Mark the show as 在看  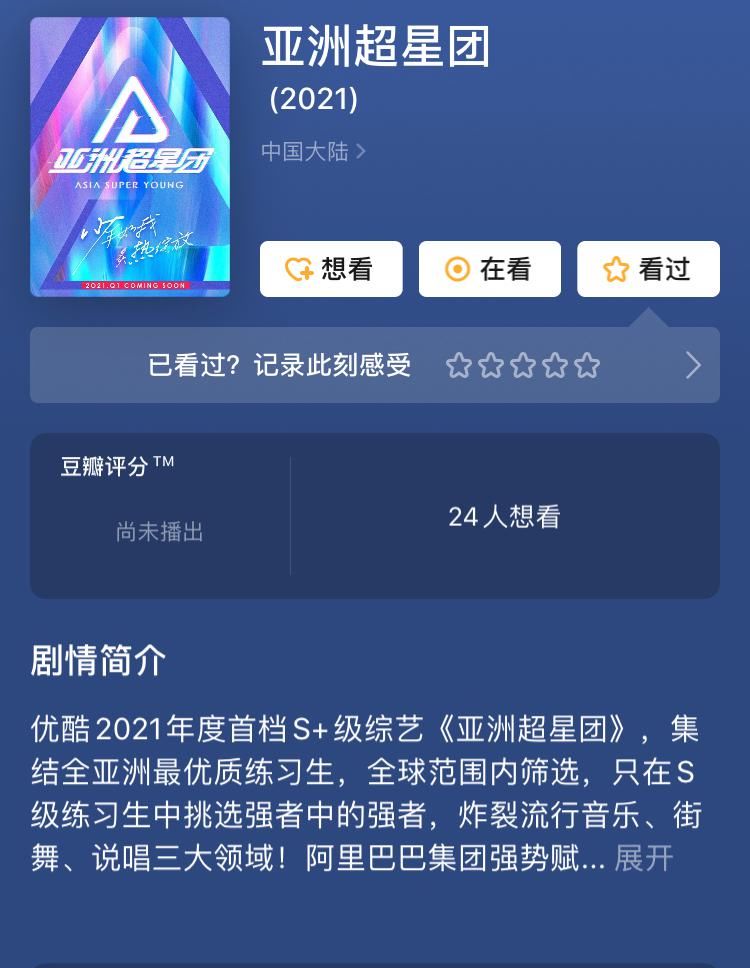point(490,268)
